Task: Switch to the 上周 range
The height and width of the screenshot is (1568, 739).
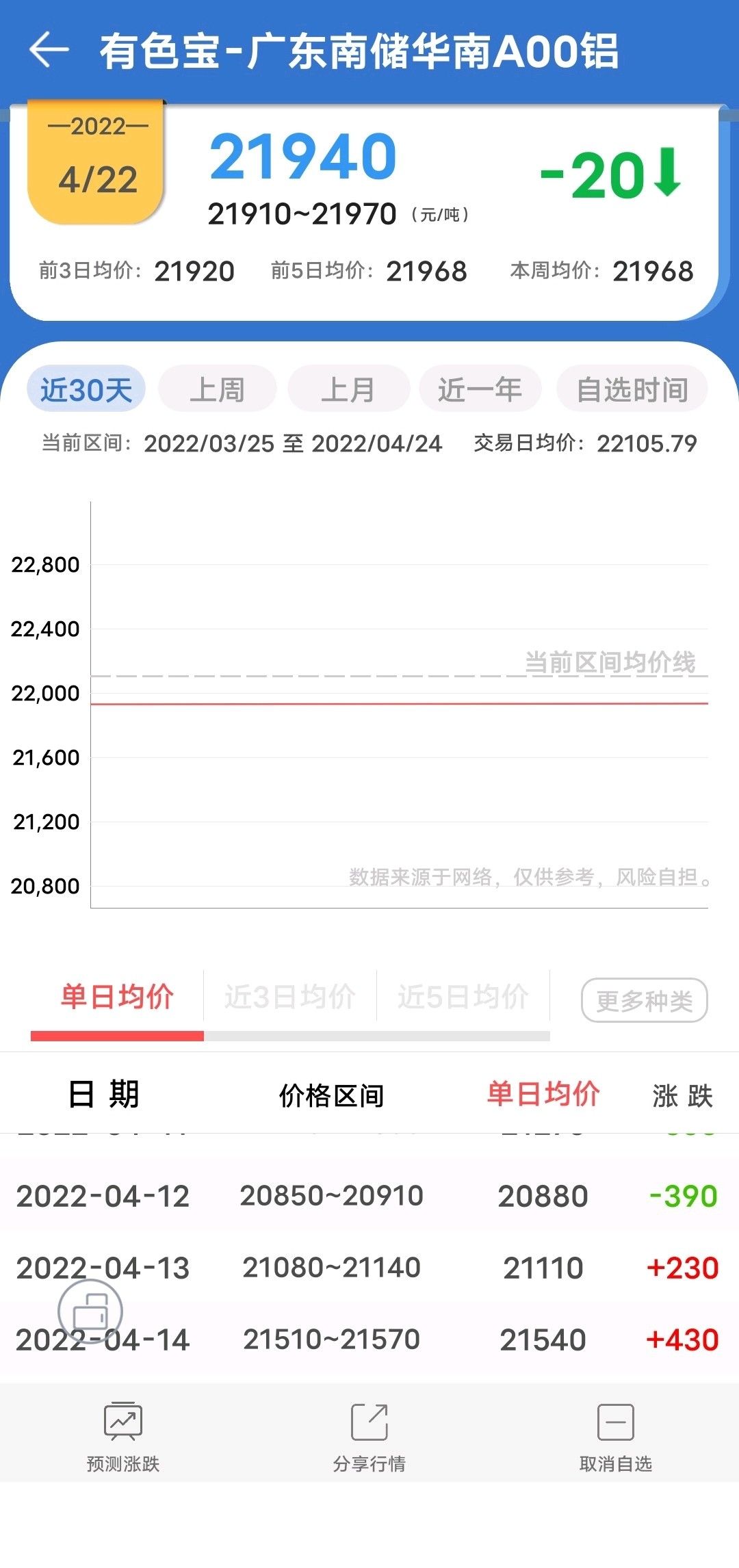Action: point(218,389)
